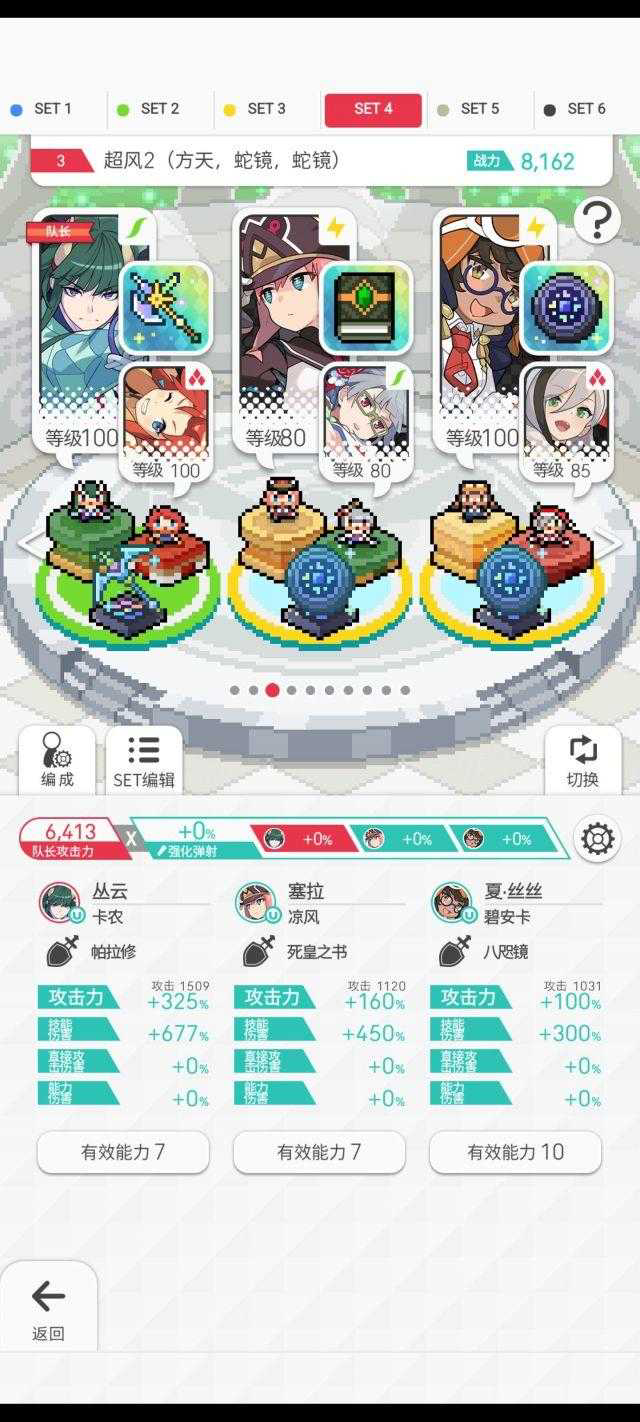Viewport: 640px width, 1422px height.
Task: Tap the right arrow to next party
Action: click(x=608, y=545)
